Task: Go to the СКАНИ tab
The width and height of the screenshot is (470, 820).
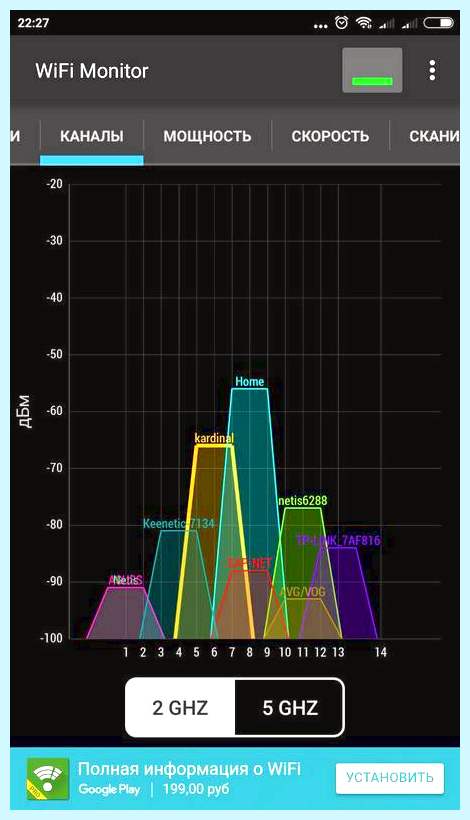Action: click(x=433, y=136)
